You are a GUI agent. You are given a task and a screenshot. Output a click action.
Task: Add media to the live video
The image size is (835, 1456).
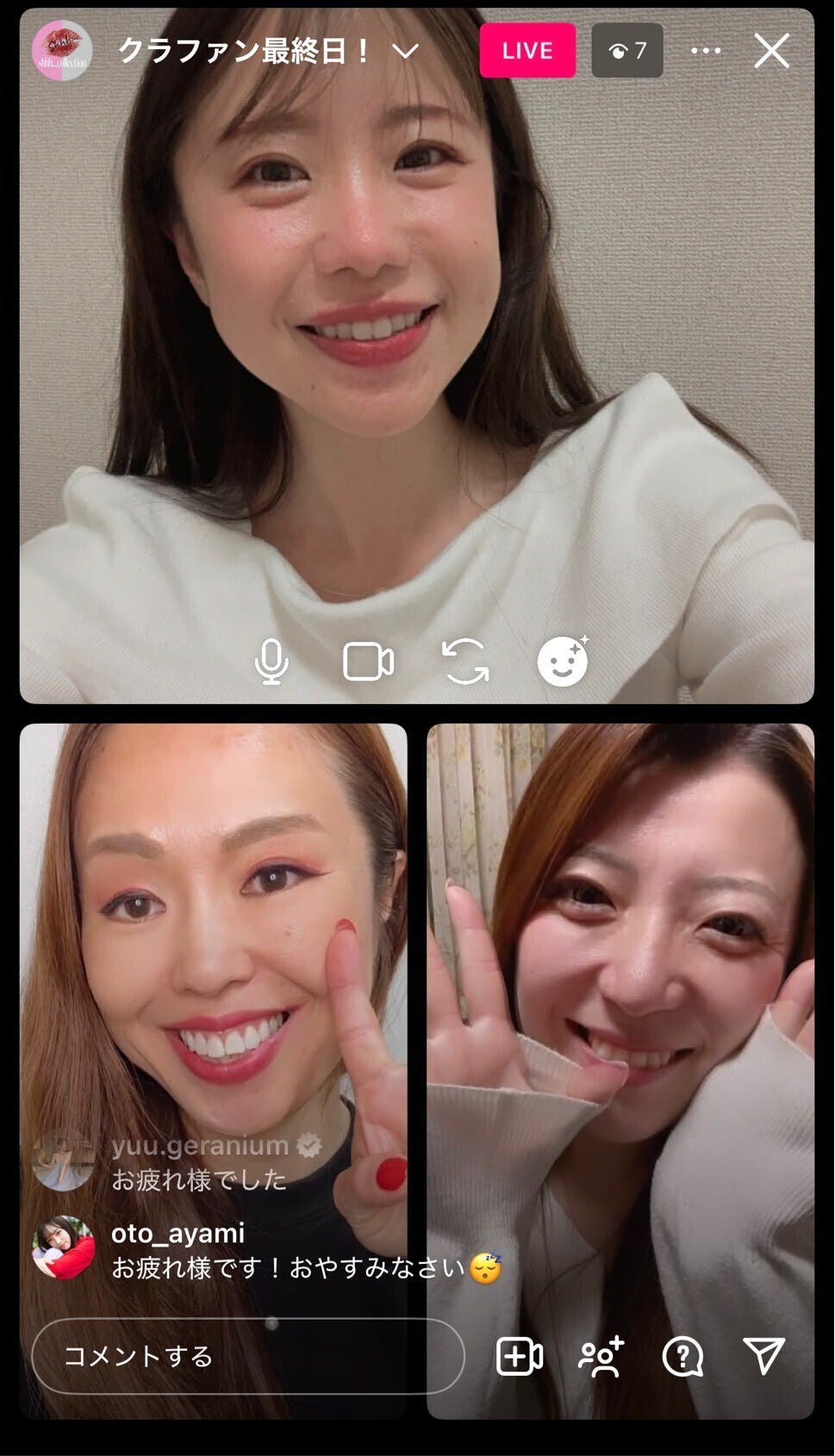tap(520, 1356)
